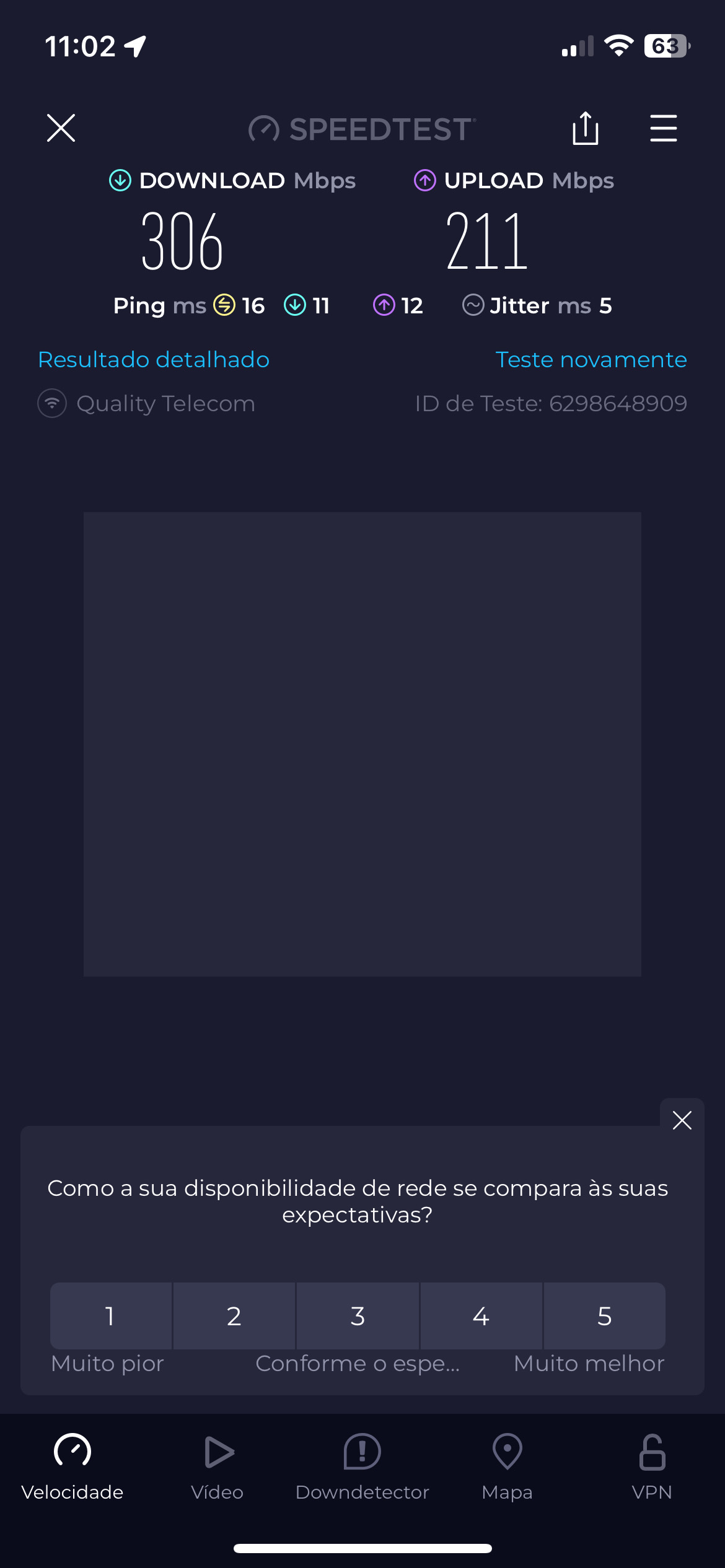Viewport: 725px width, 1568px height.
Task: Tap Teste novamente to rerun test
Action: pos(591,360)
